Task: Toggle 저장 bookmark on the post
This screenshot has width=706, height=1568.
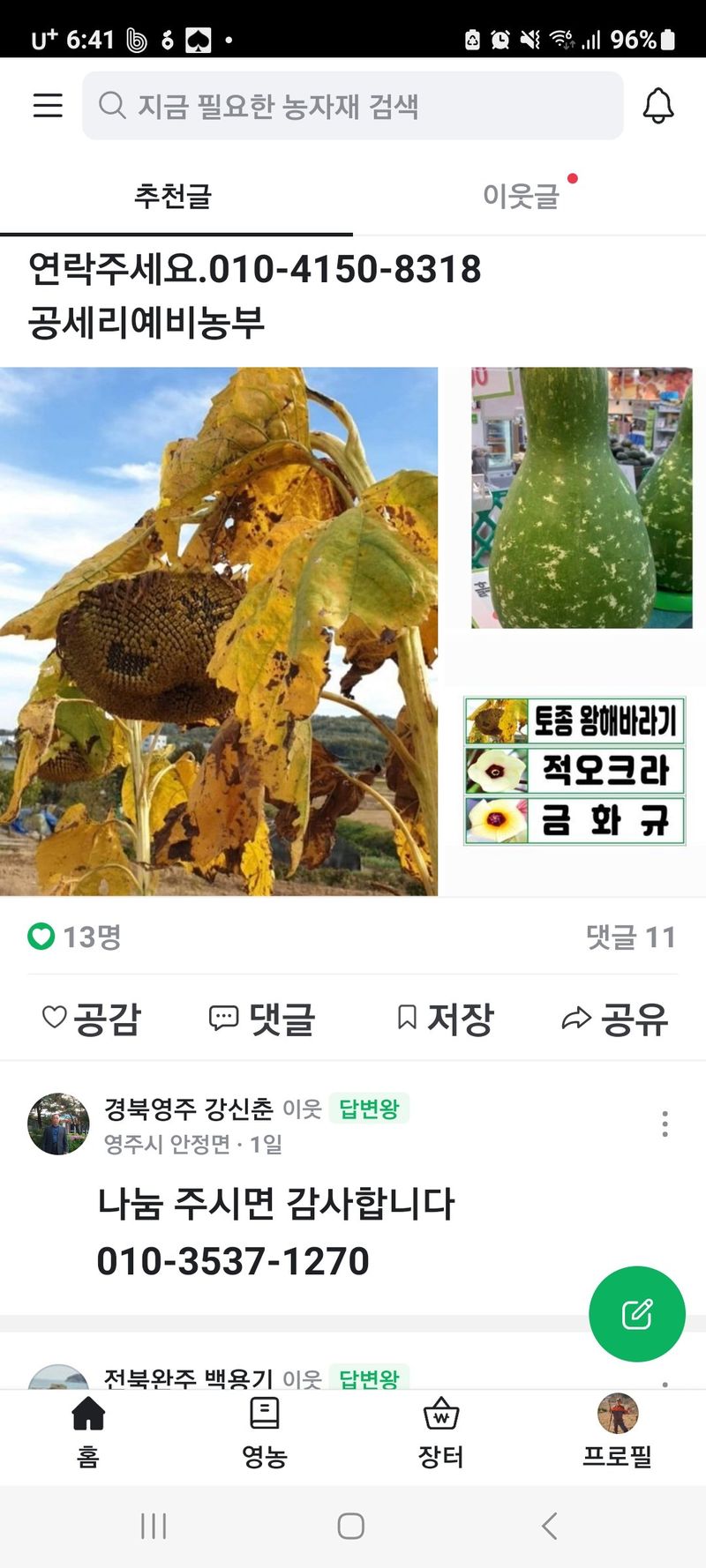Action: coord(444,1018)
